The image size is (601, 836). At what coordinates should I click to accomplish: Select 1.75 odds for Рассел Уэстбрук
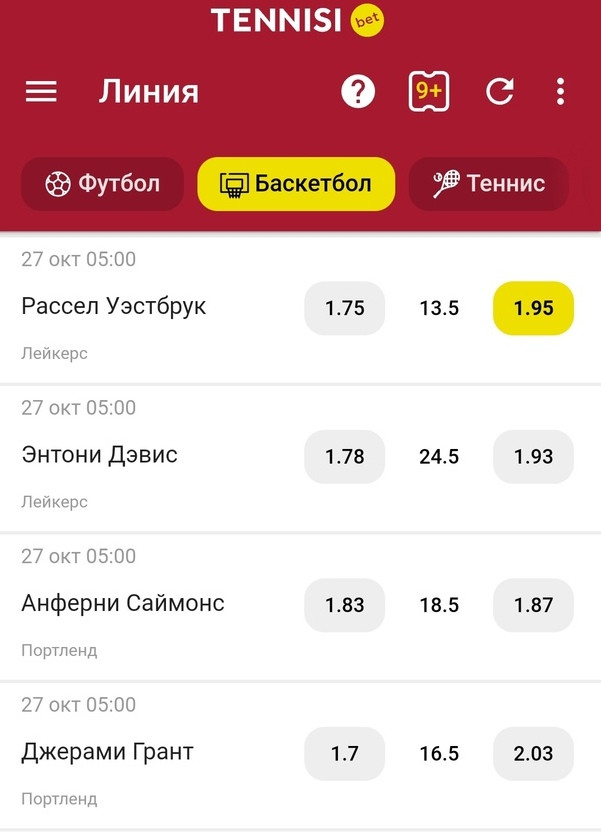(x=345, y=308)
